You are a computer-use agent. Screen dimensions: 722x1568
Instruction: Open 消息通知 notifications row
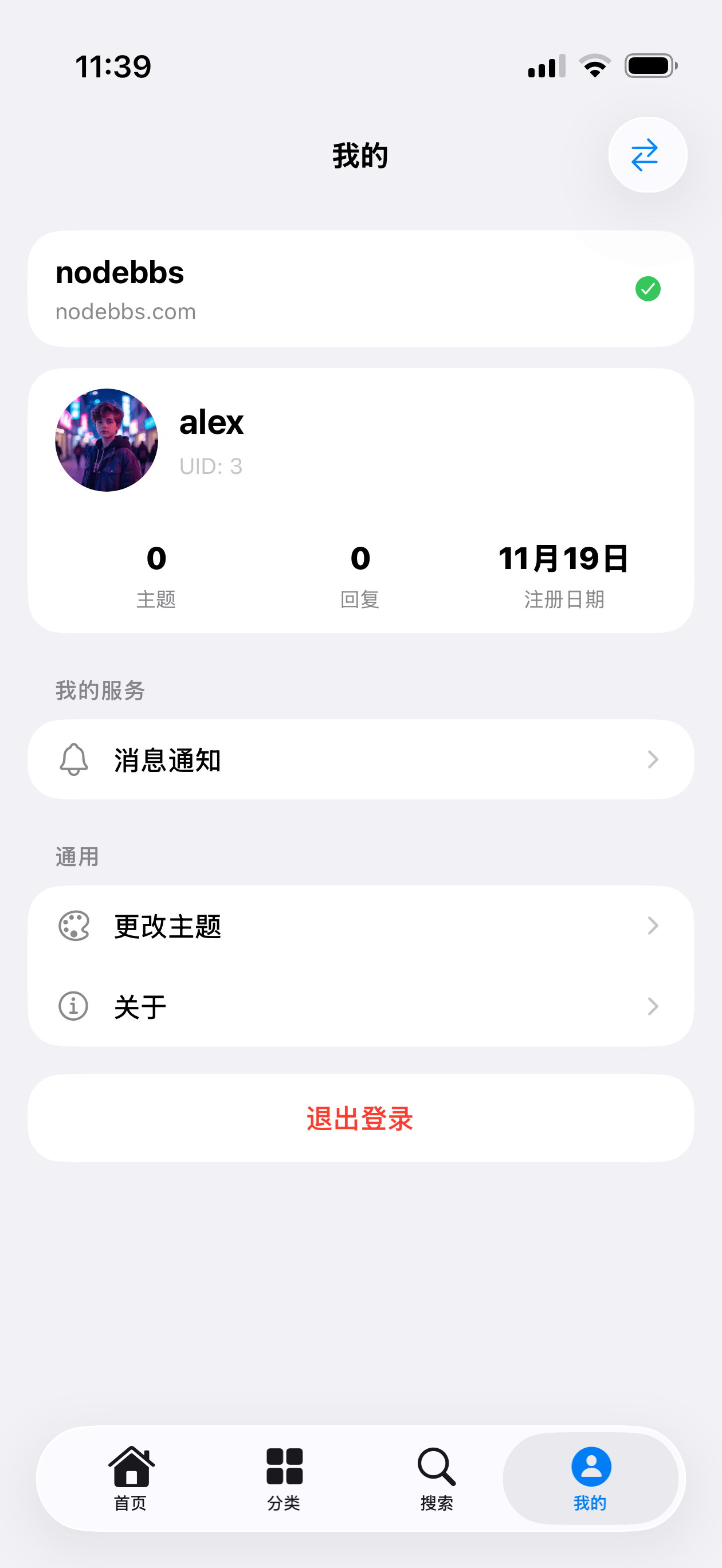tap(360, 760)
